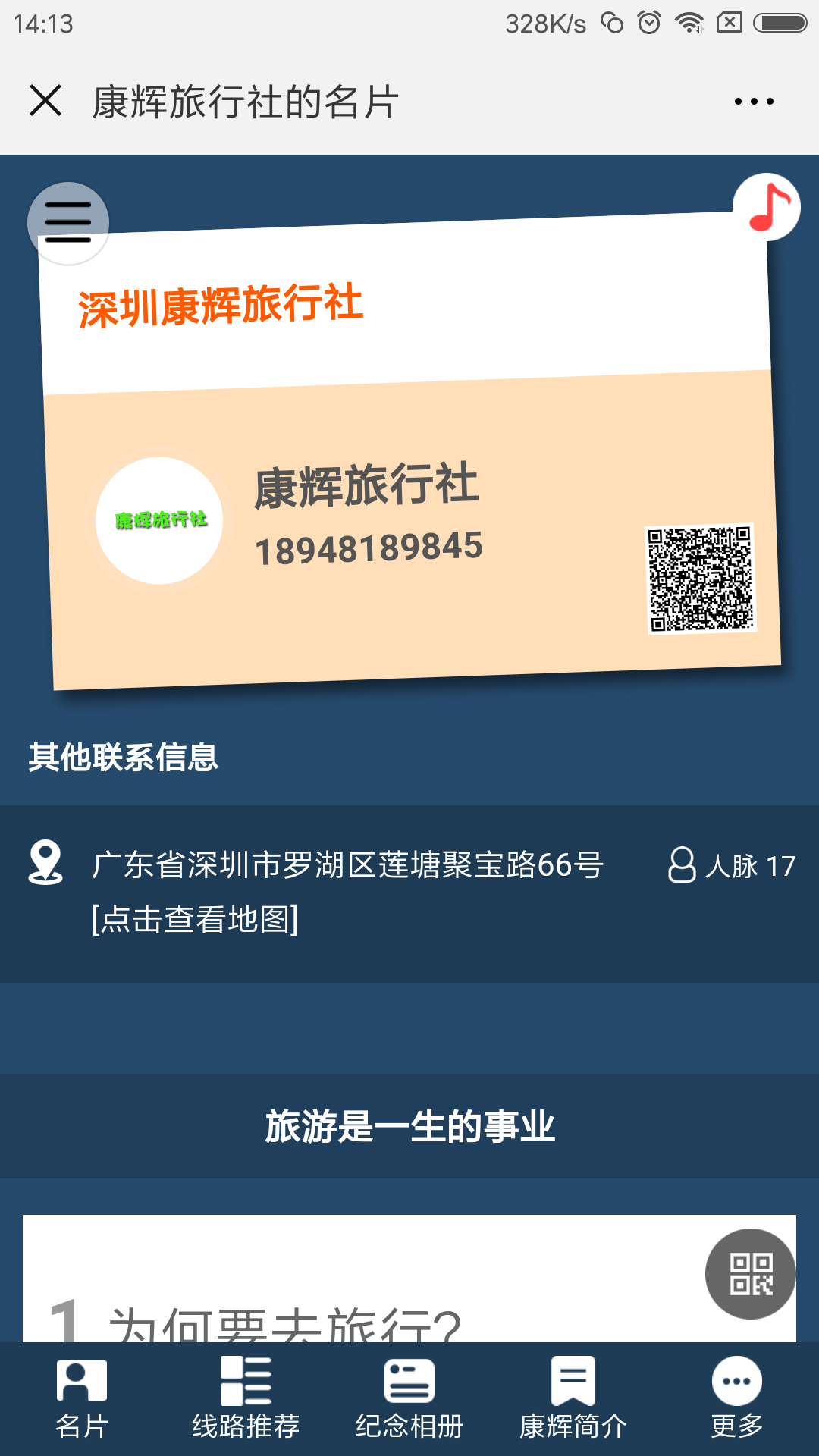
Task: Open the floating QR code button
Action: (750, 1273)
